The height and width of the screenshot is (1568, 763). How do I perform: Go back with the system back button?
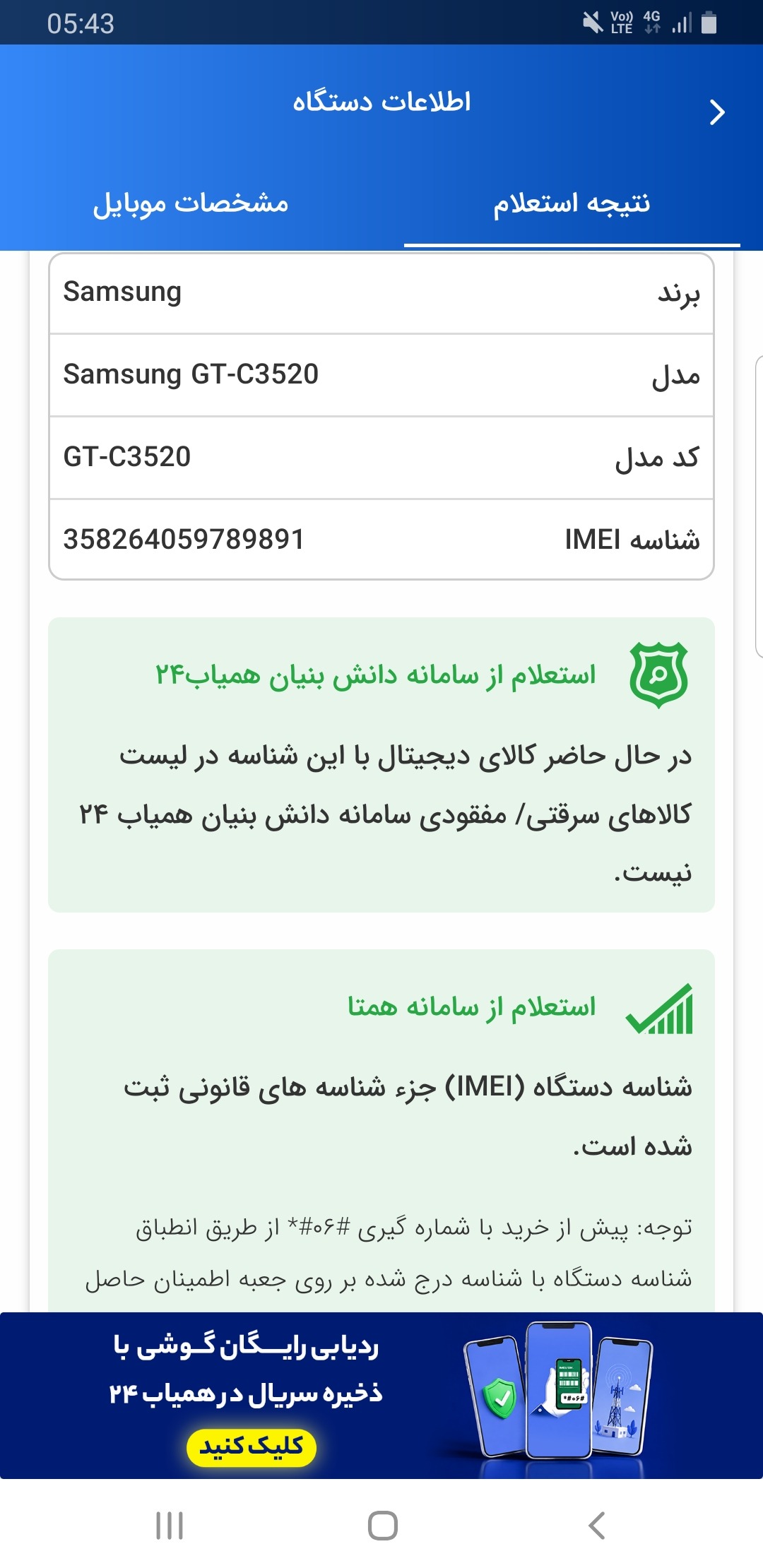pos(597,1526)
